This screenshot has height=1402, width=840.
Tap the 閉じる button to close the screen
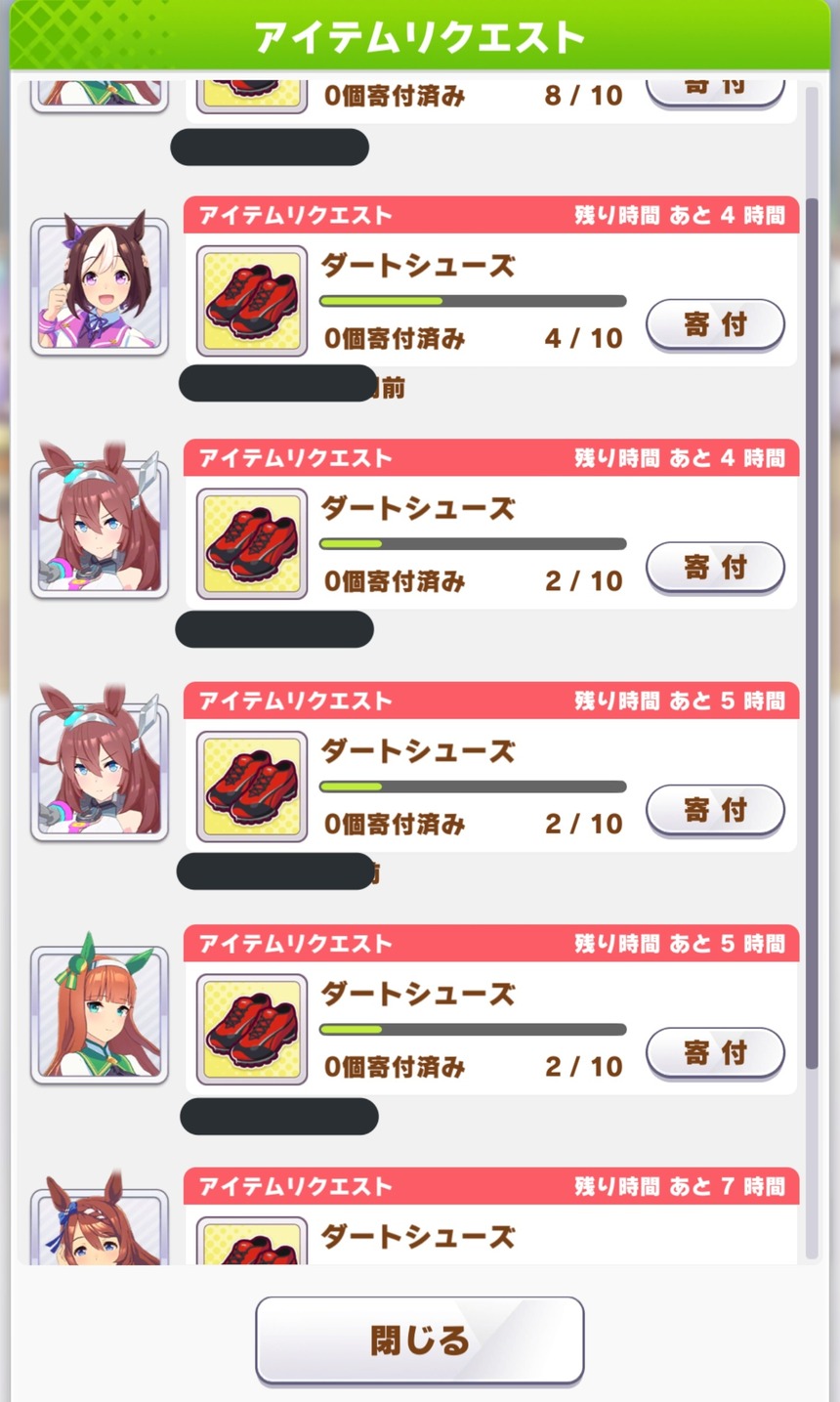[x=420, y=1340]
